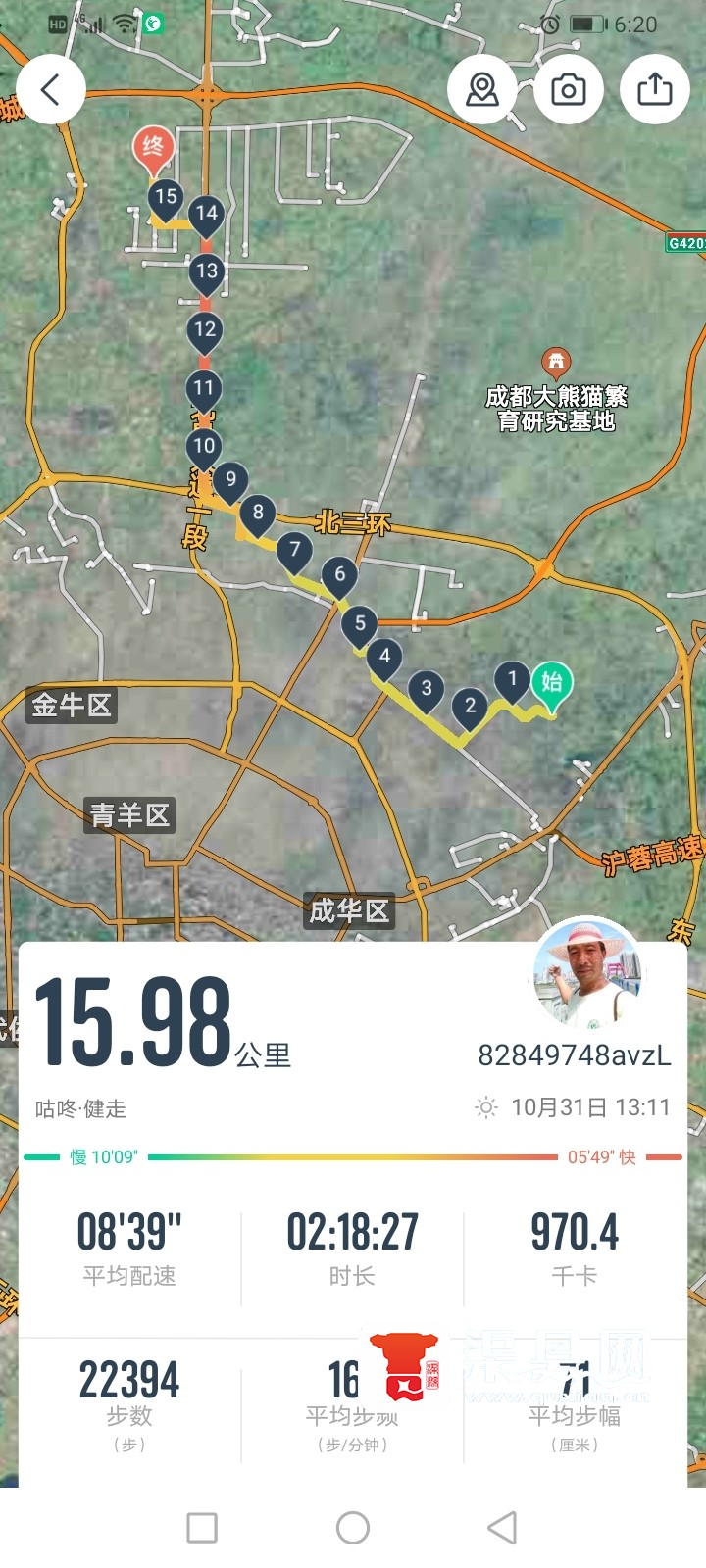
Task: Open the user's profile avatar
Action: click(587, 972)
